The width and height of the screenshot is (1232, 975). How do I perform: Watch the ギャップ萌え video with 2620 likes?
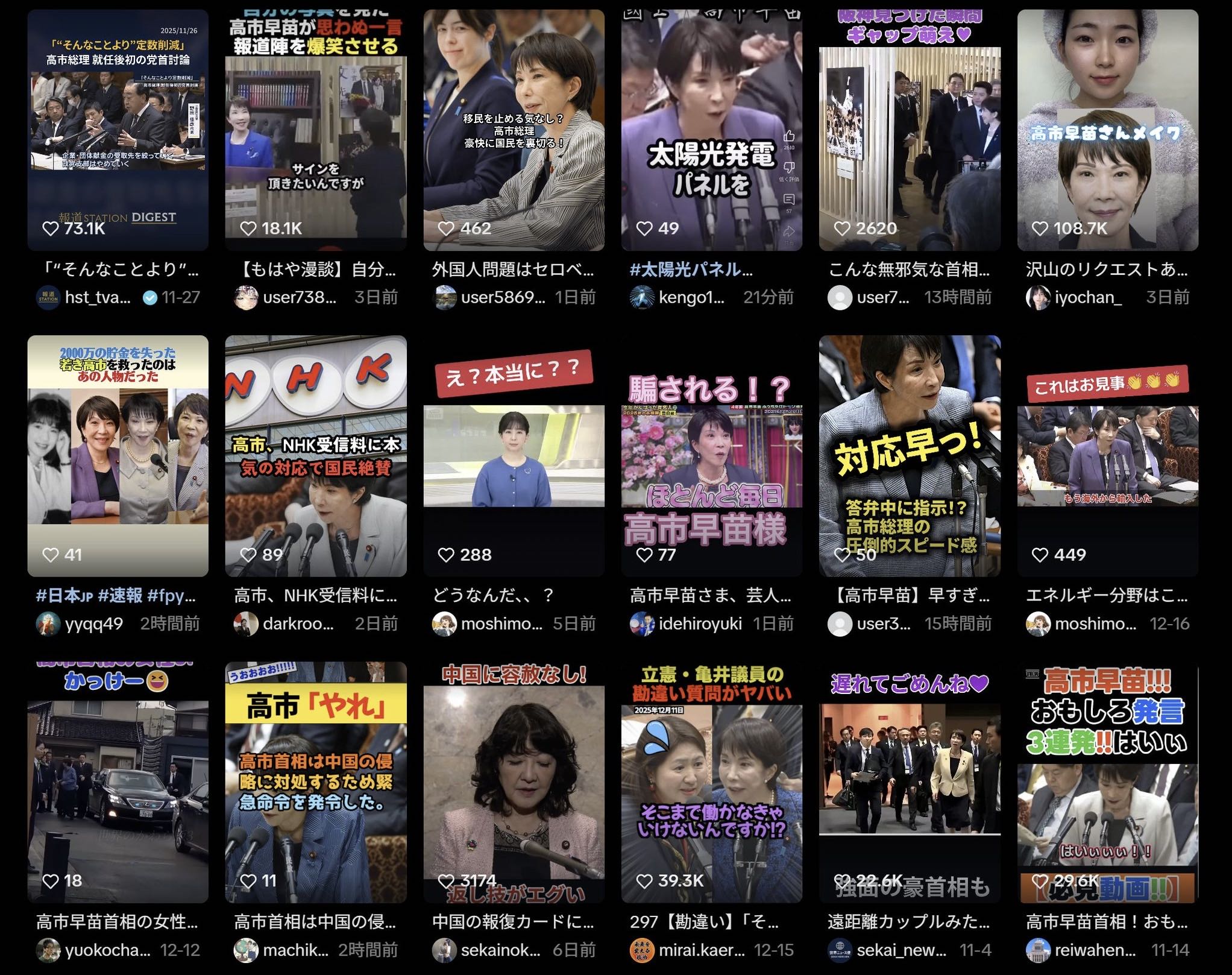(910, 130)
